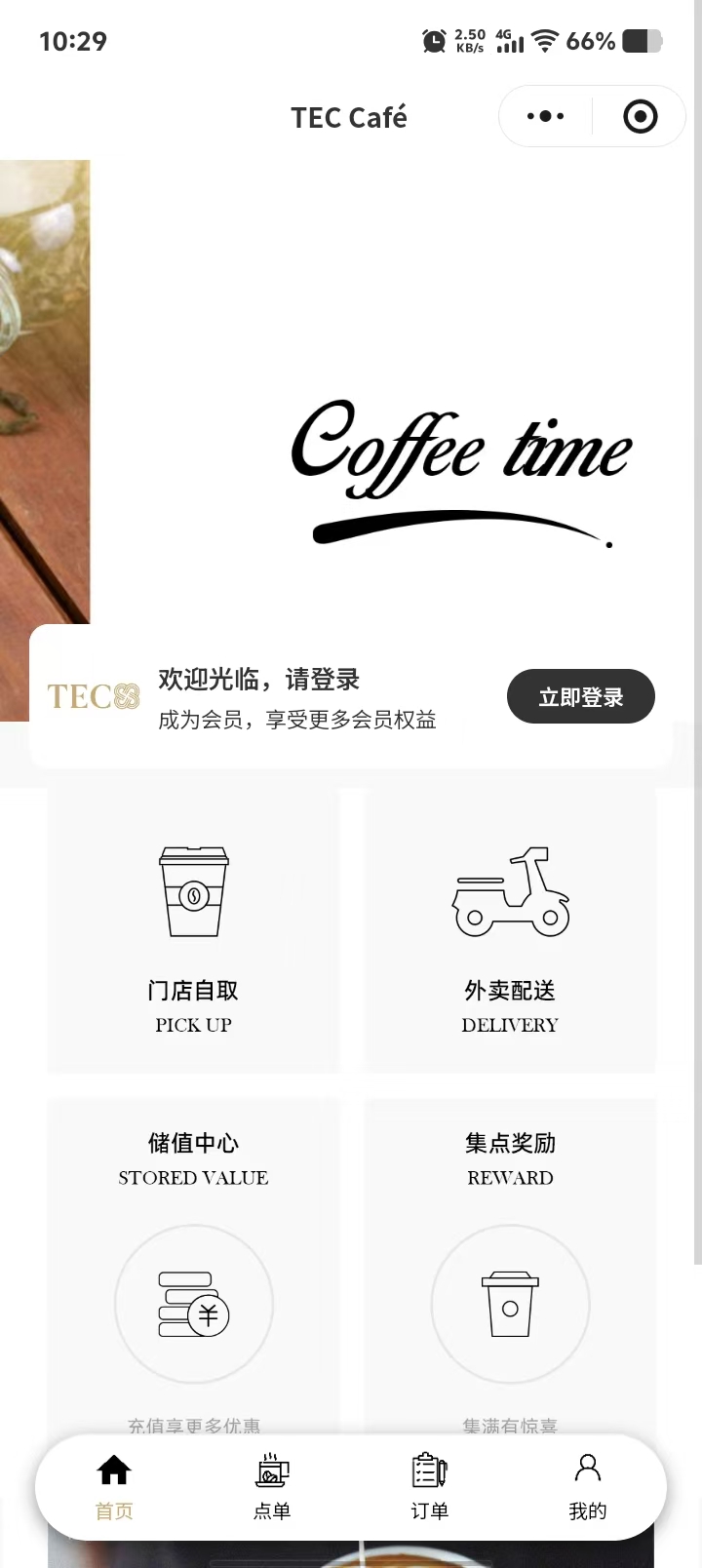Open the 储值中心 Stored Value card
This screenshot has height=1568, width=702.
point(193,1258)
